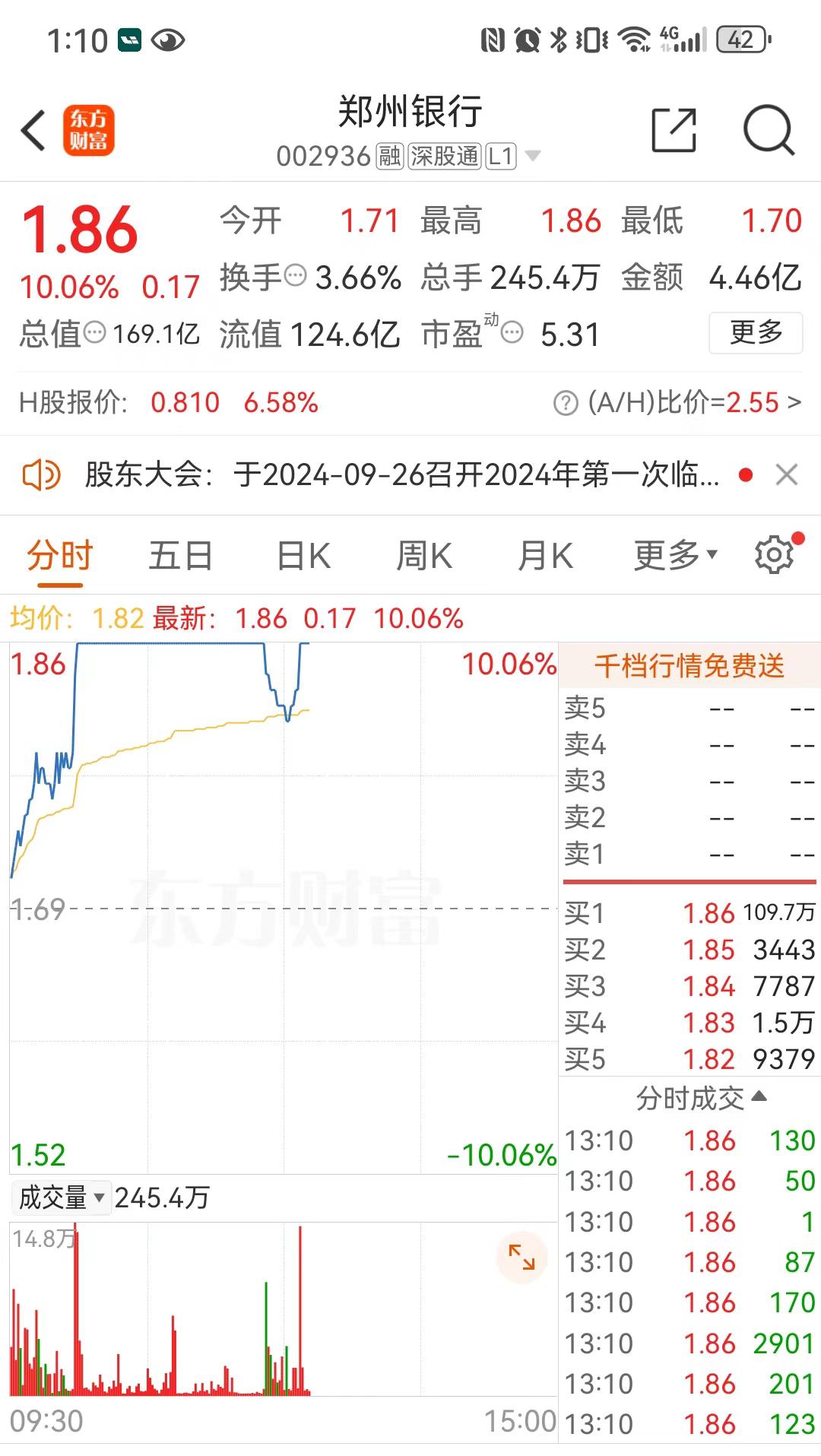The height and width of the screenshot is (1456, 821).
Task: Change the 成交量 indicator dropdown
Action: tap(61, 1197)
